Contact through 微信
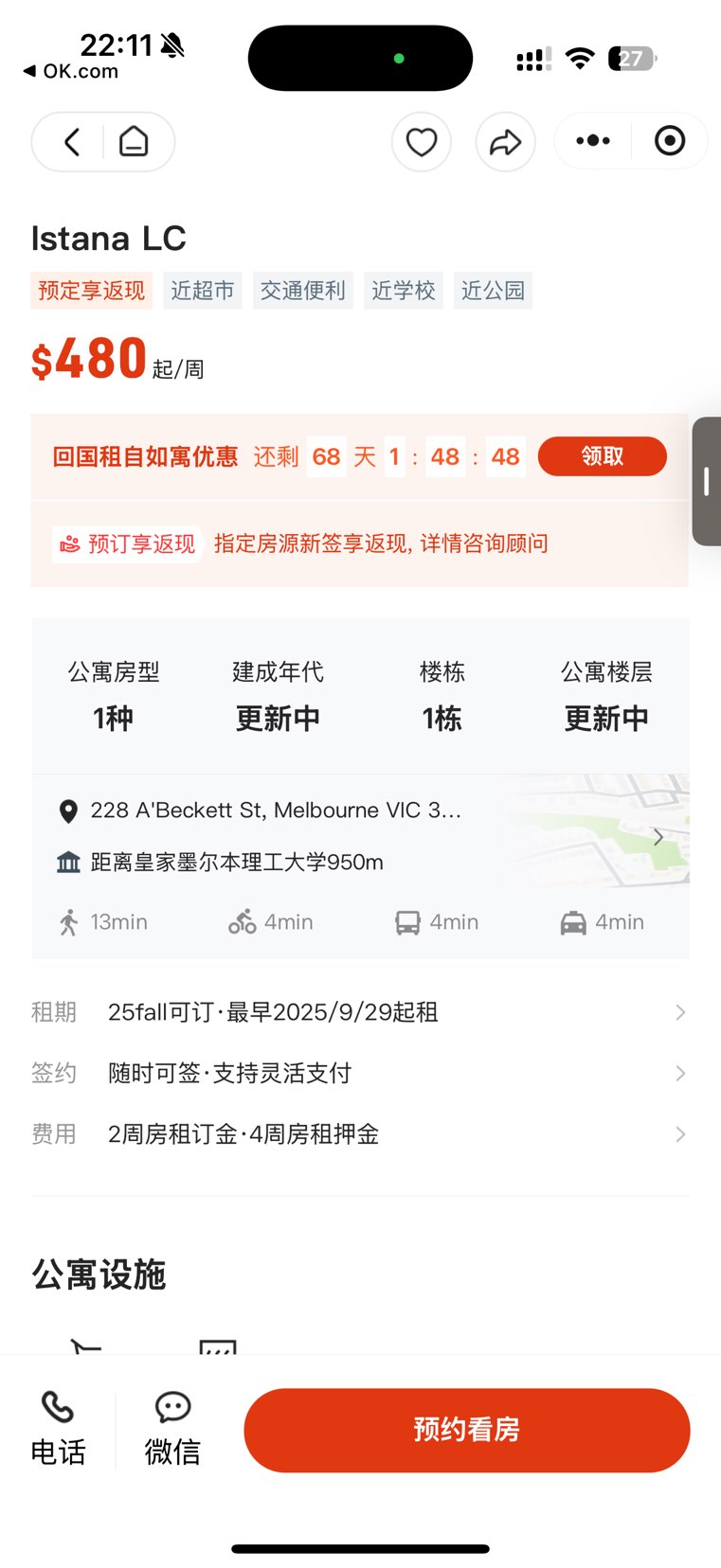Screen dimensions: 721x1568 (172, 1429)
